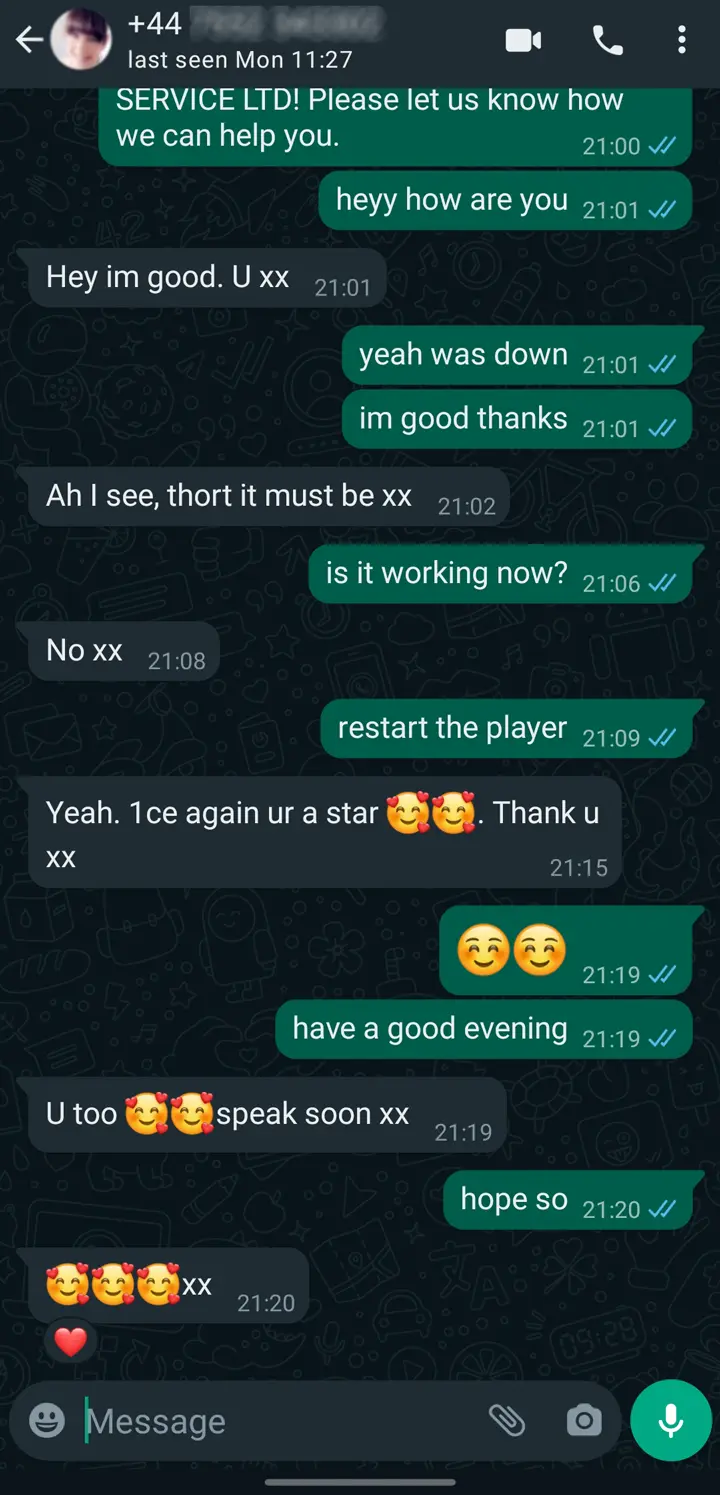Tap the voice message microphone button
Viewport: 720px width, 1495px height.
[671, 1420]
